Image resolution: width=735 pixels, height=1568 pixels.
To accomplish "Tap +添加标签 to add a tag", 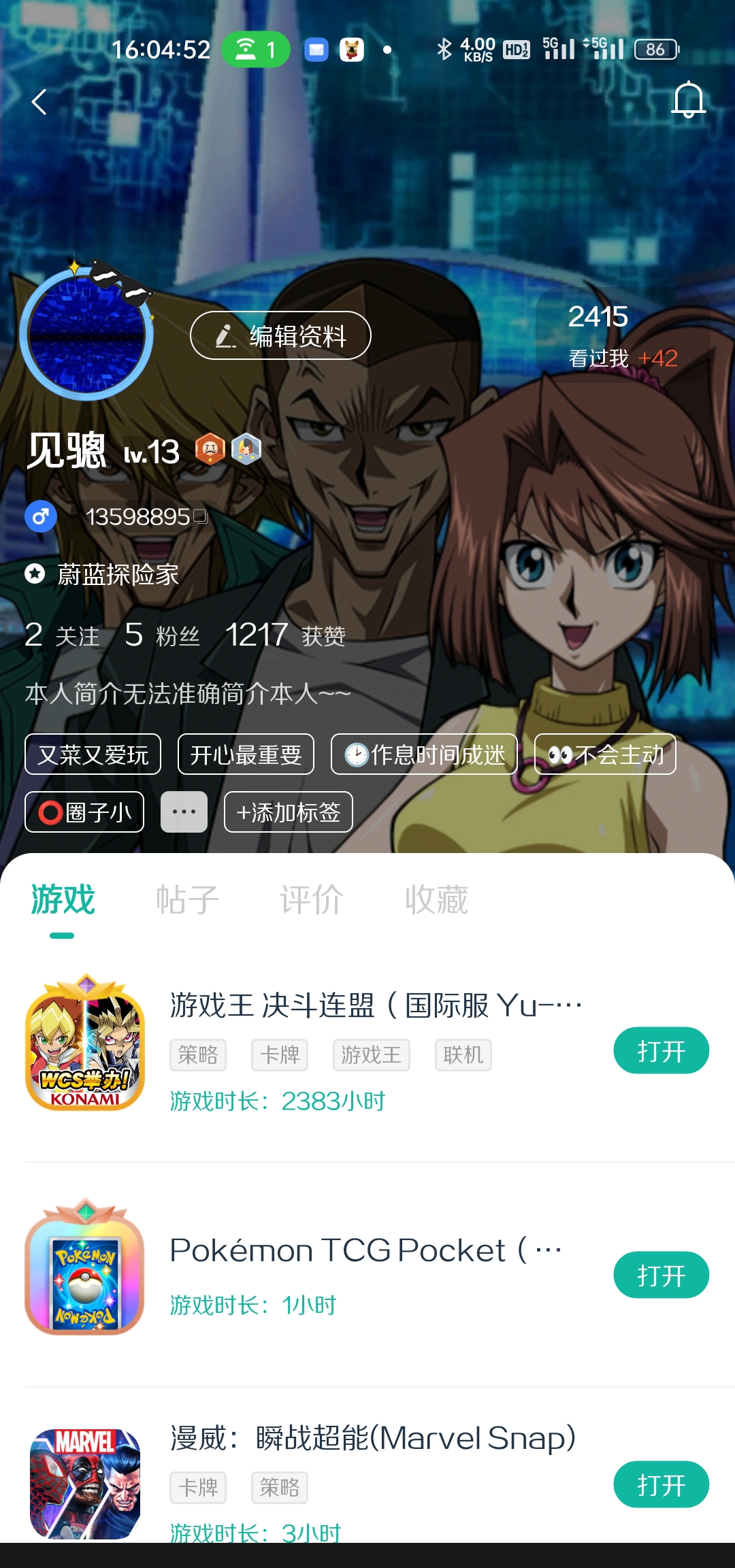I will click(288, 812).
